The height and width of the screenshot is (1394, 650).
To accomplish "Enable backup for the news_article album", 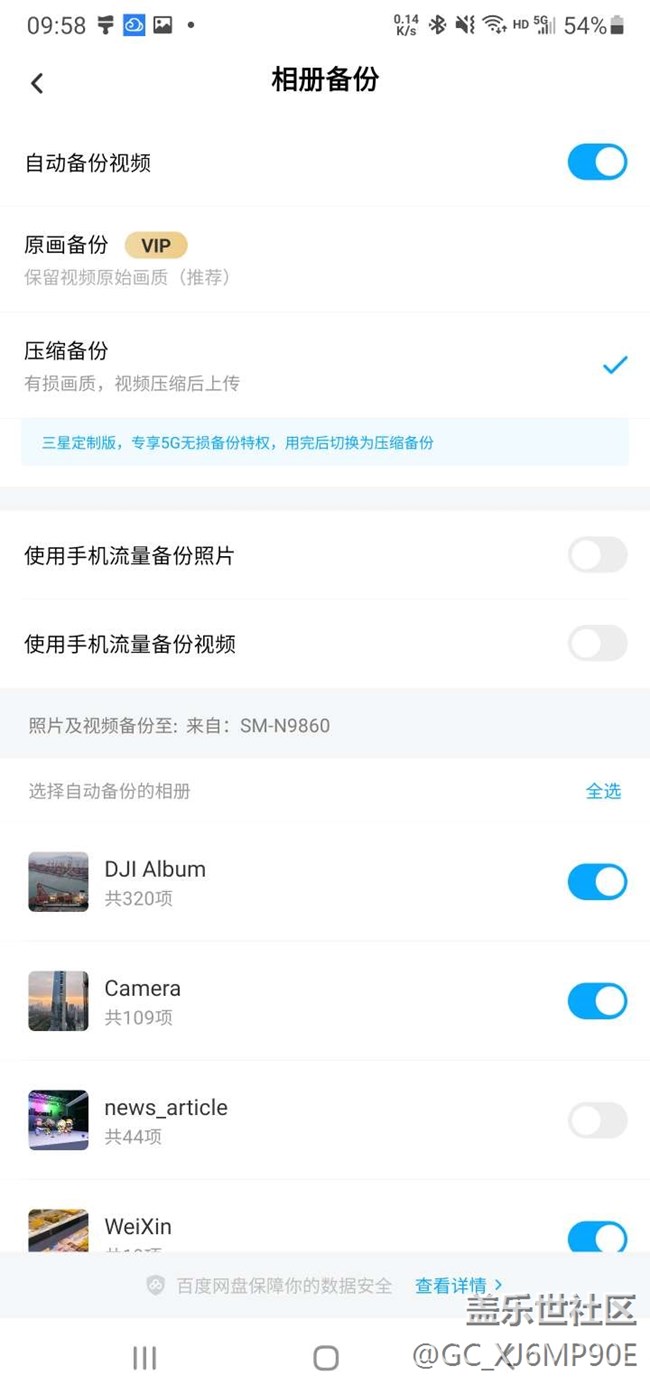I will point(597,1120).
